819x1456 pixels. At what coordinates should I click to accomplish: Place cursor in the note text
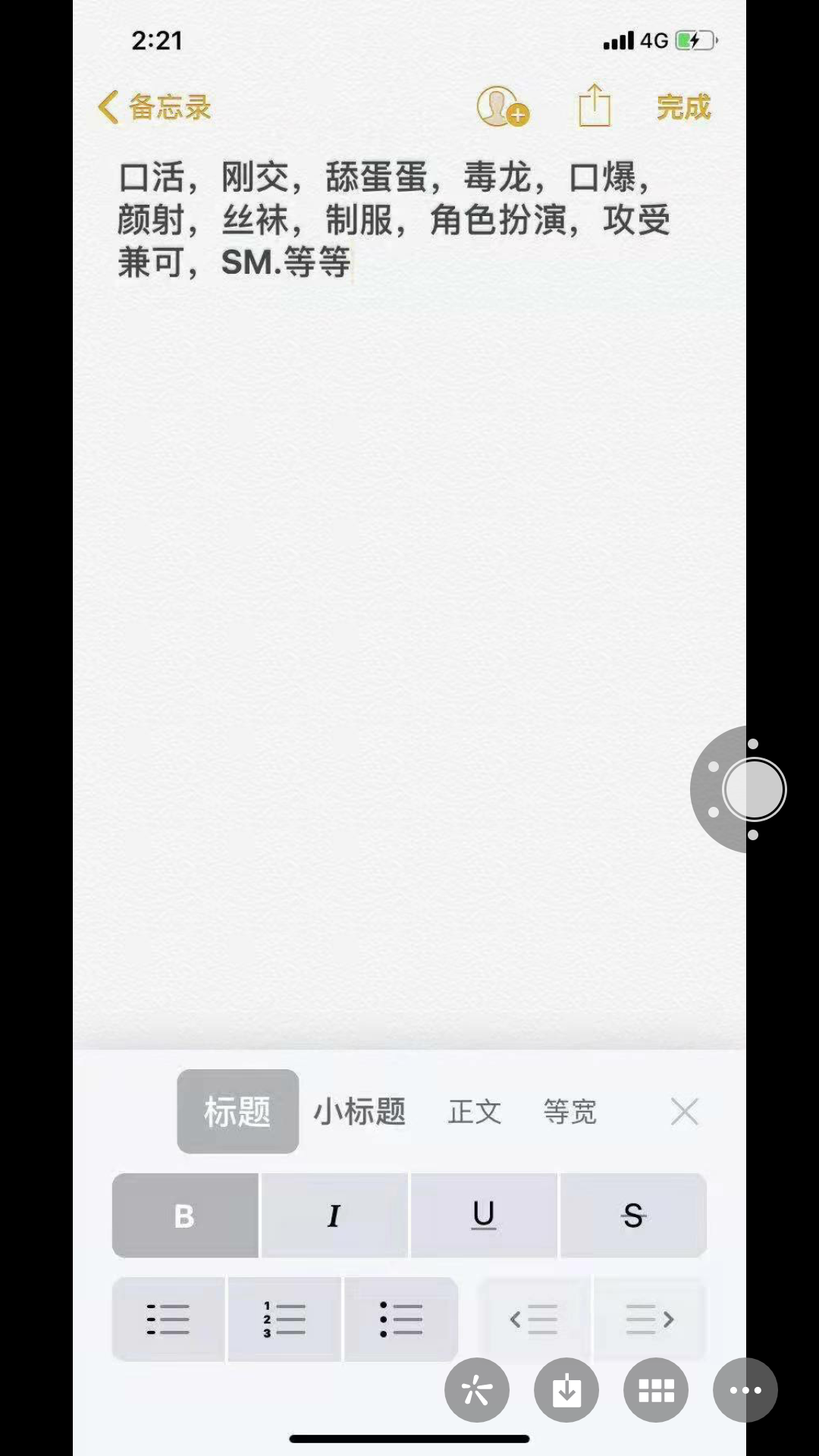[x=394, y=220]
